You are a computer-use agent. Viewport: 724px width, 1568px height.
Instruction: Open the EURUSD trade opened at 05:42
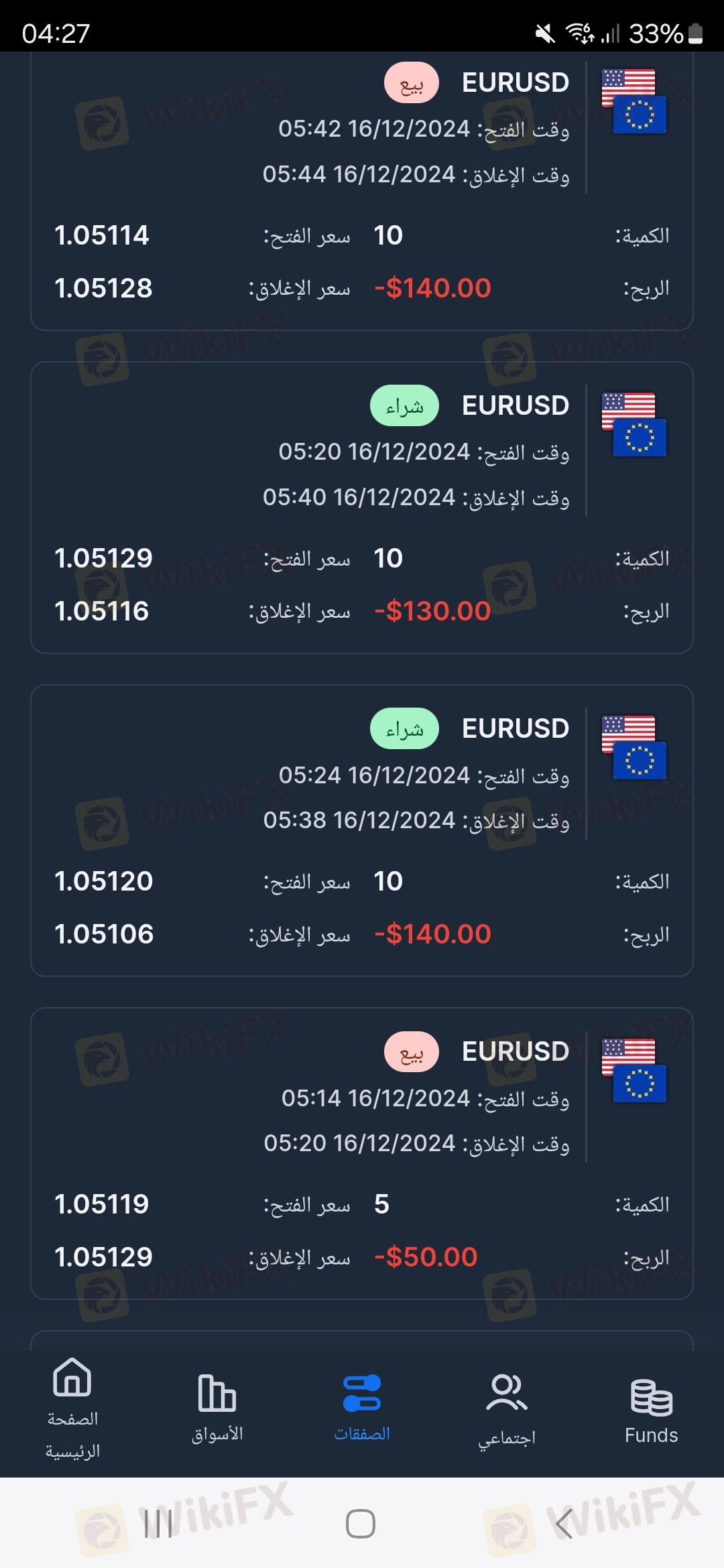click(x=362, y=191)
